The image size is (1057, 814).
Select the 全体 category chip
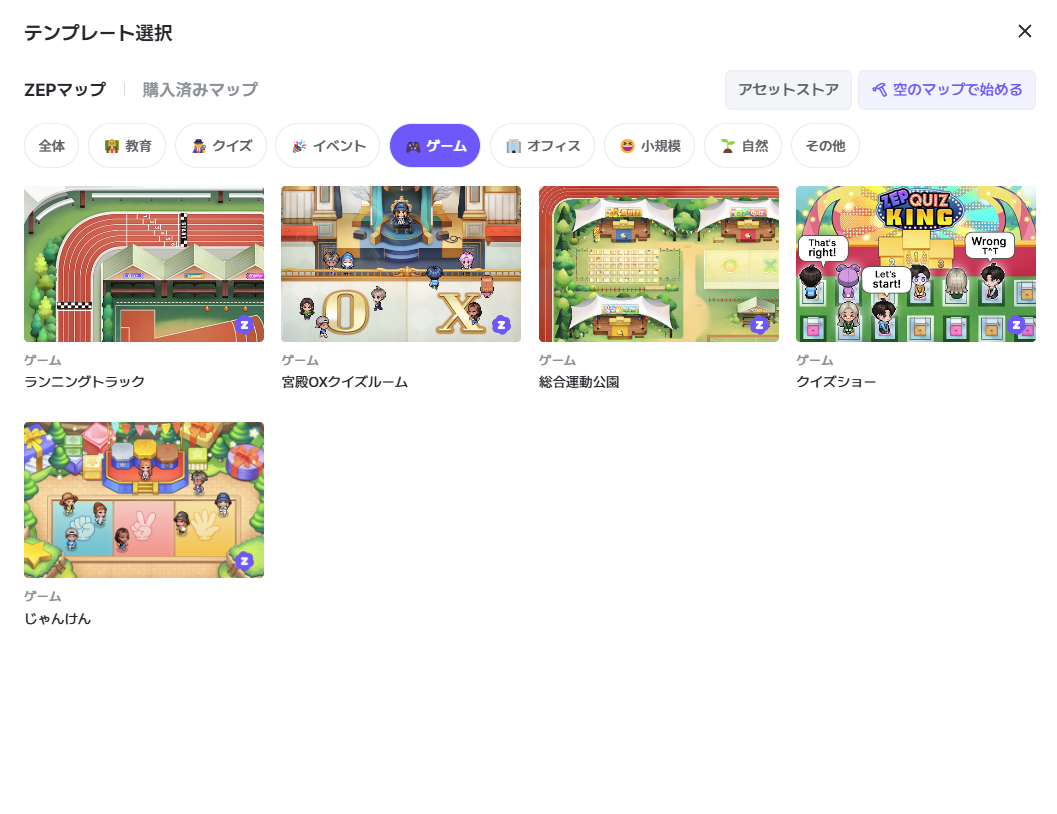tap(52, 146)
